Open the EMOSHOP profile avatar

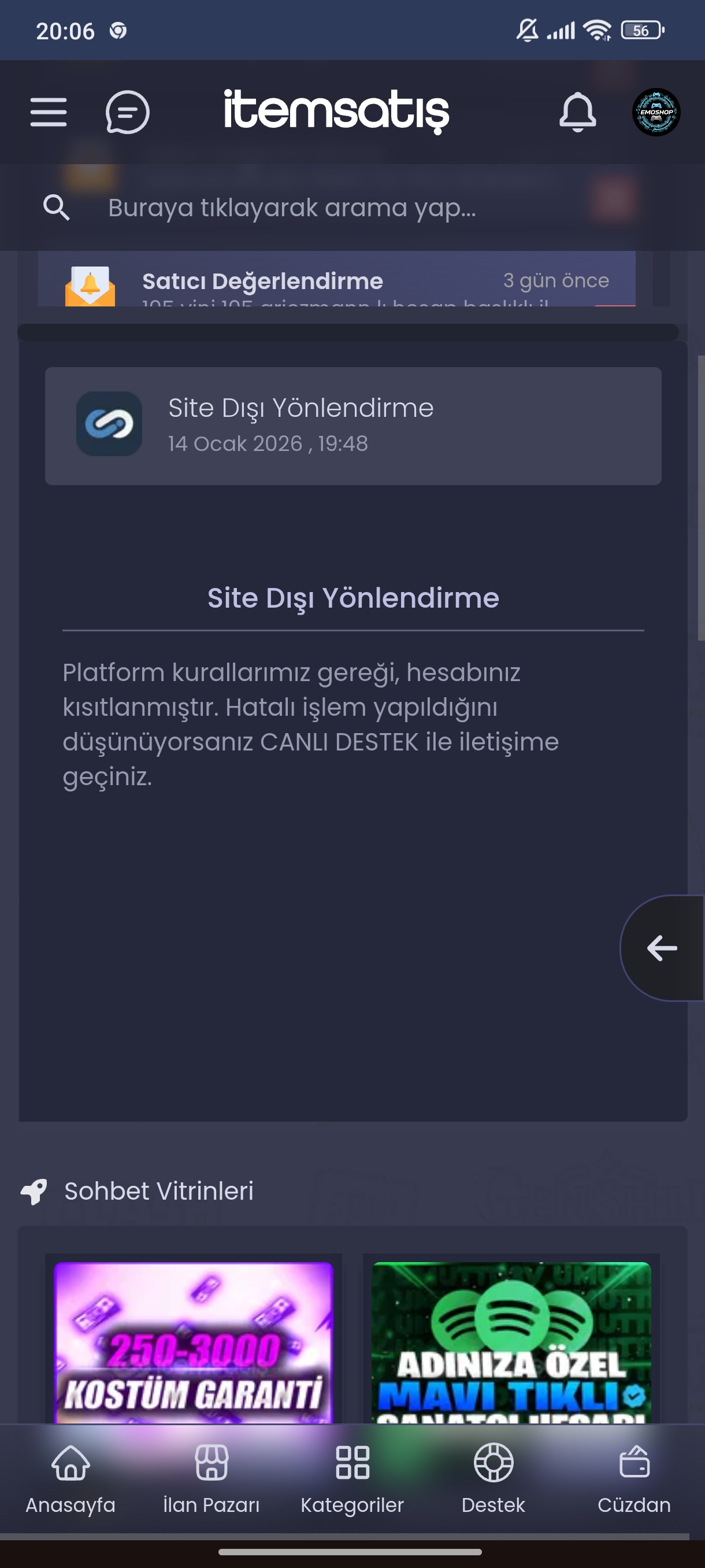[x=656, y=112]
